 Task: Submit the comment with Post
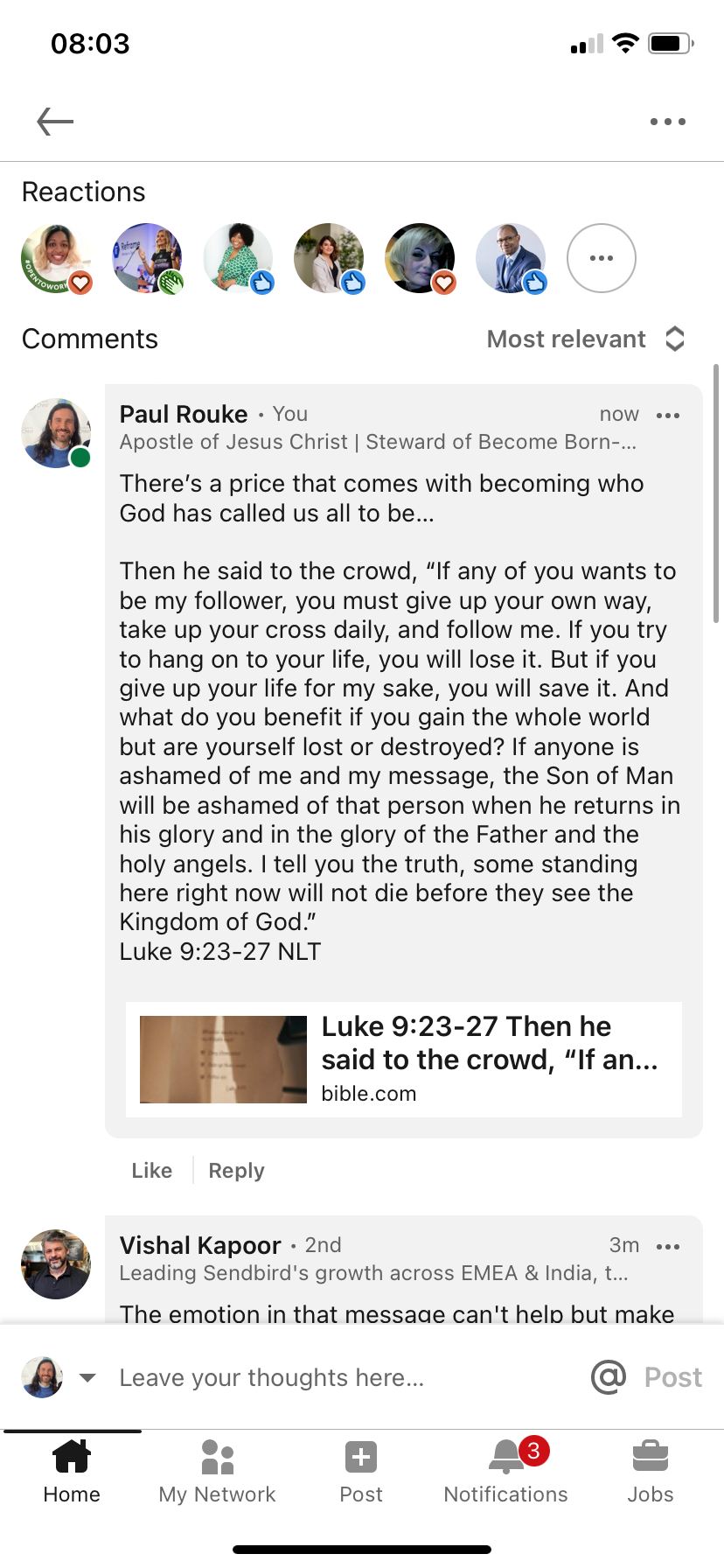(x=672, y=1378)
